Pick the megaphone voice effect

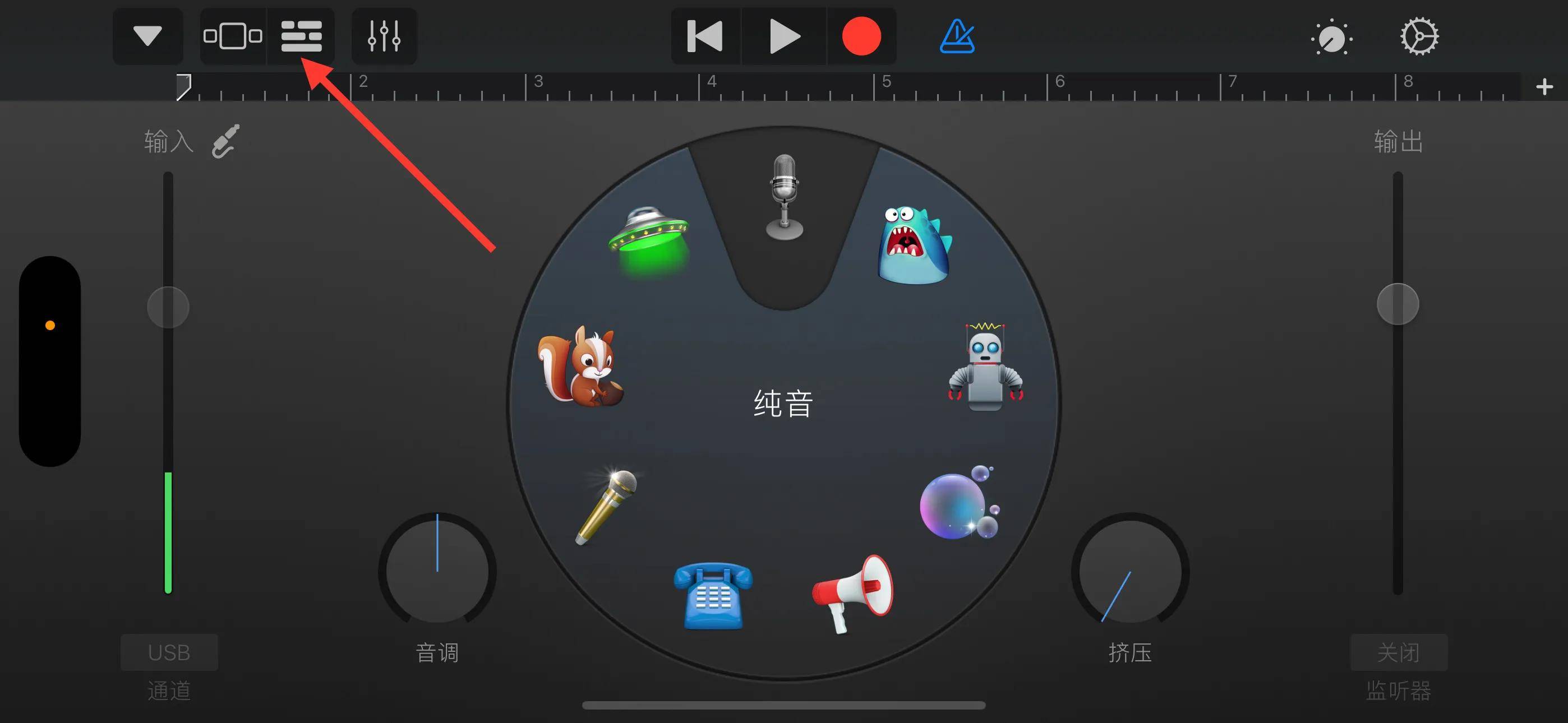click(854, 592)
